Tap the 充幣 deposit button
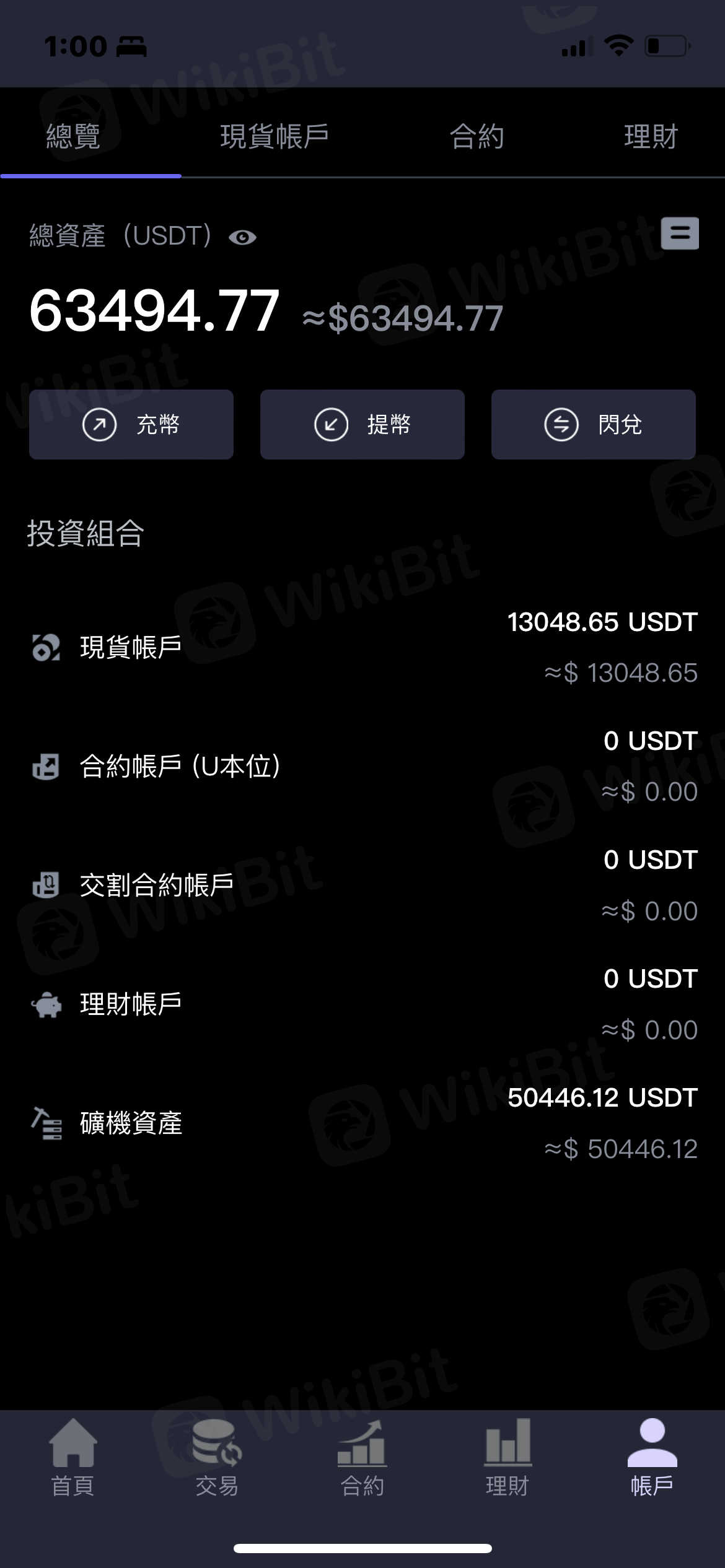Viewport: 725px width, 1568px height. pyautogui.click(x=131, y=424)
